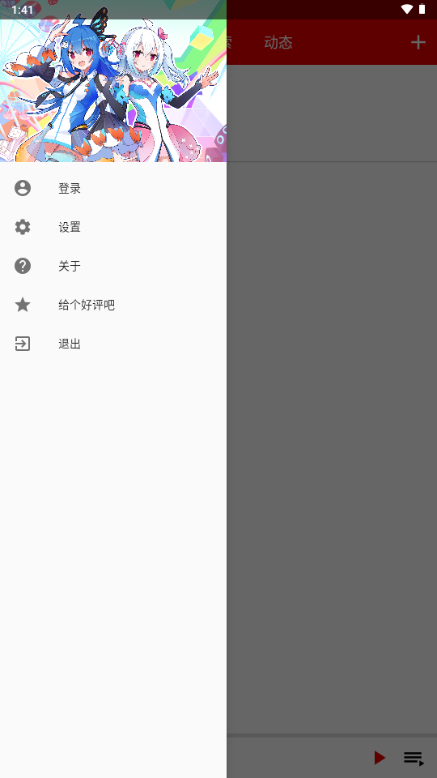Viewport: 437px width, 778px height.
Task: Tap the red play button
Action: [x=379, y=758]
